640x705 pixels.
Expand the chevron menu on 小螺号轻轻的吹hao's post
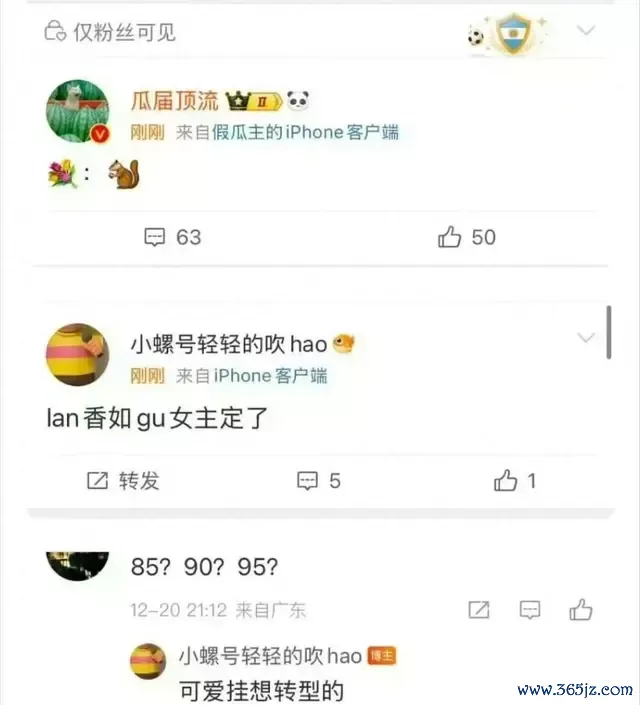[x=586, y=339]
